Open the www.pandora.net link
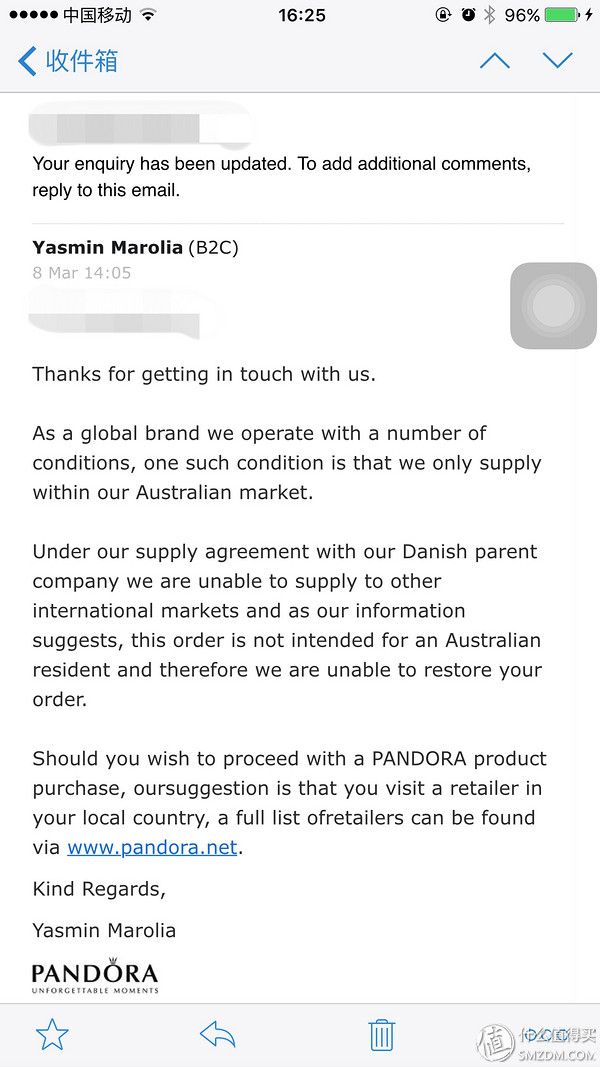The image size is (600, 1067). (152, 847)
